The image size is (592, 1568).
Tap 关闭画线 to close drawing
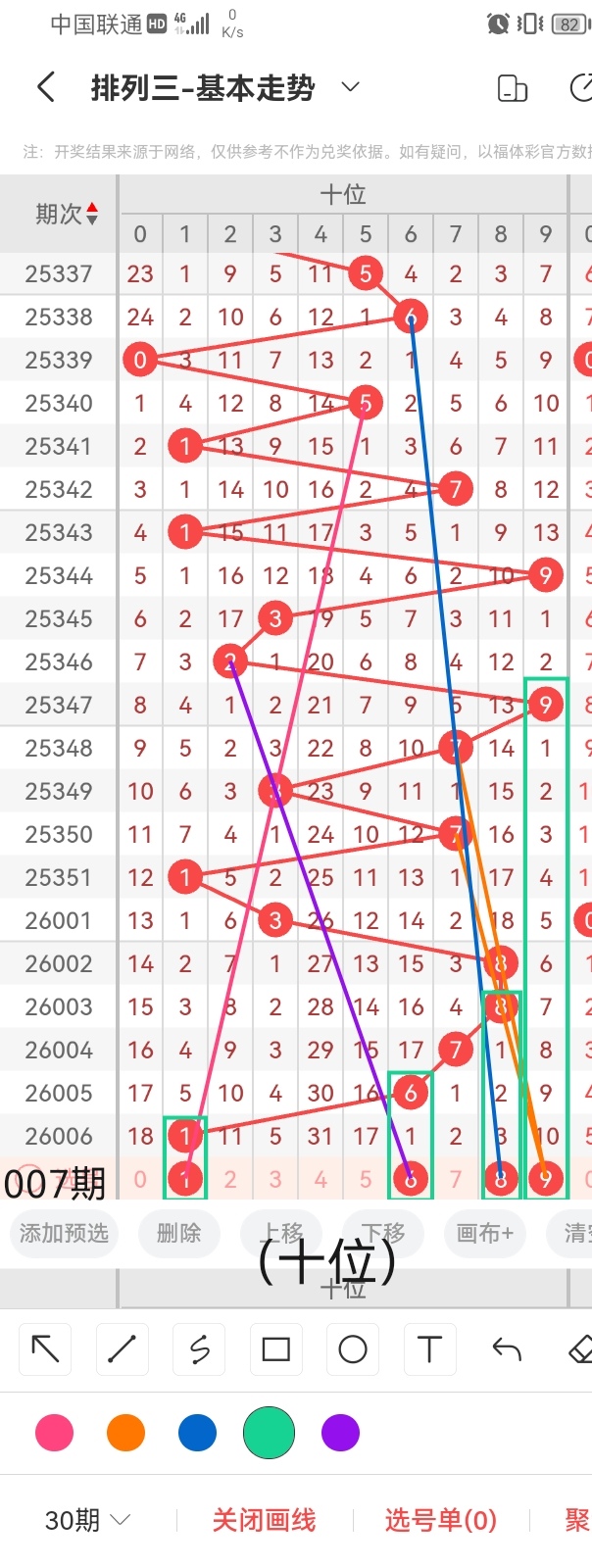[x=264, y=1520]
